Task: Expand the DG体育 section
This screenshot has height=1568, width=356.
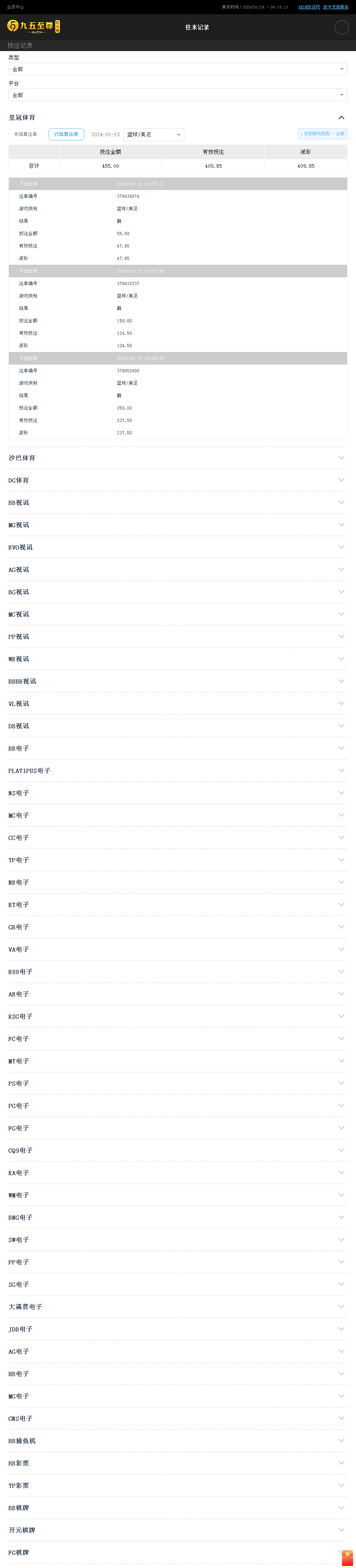Action: pos(178,480)
